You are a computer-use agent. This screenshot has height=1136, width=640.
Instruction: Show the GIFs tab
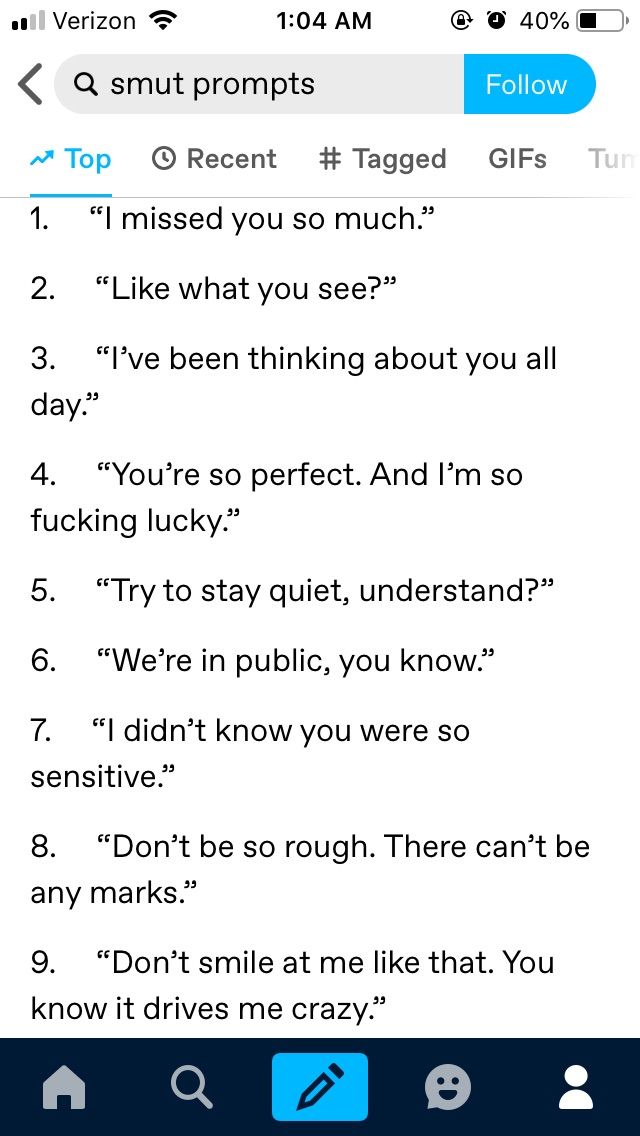pos(518,159)
